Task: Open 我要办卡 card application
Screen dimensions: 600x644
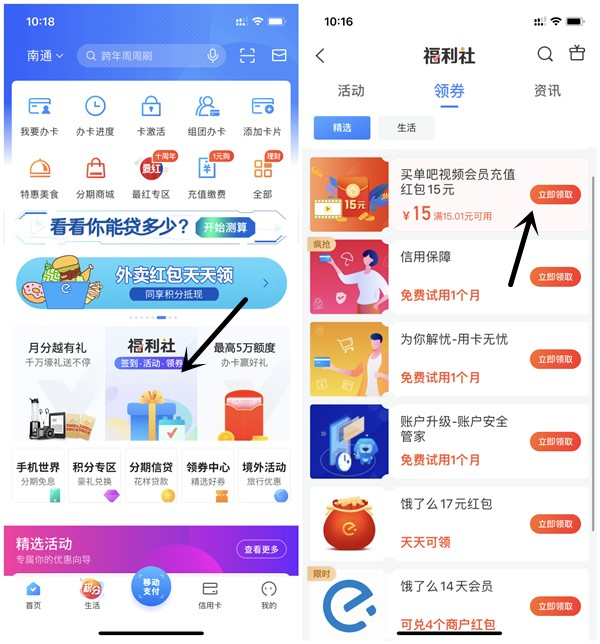Action: click(40, 115)
